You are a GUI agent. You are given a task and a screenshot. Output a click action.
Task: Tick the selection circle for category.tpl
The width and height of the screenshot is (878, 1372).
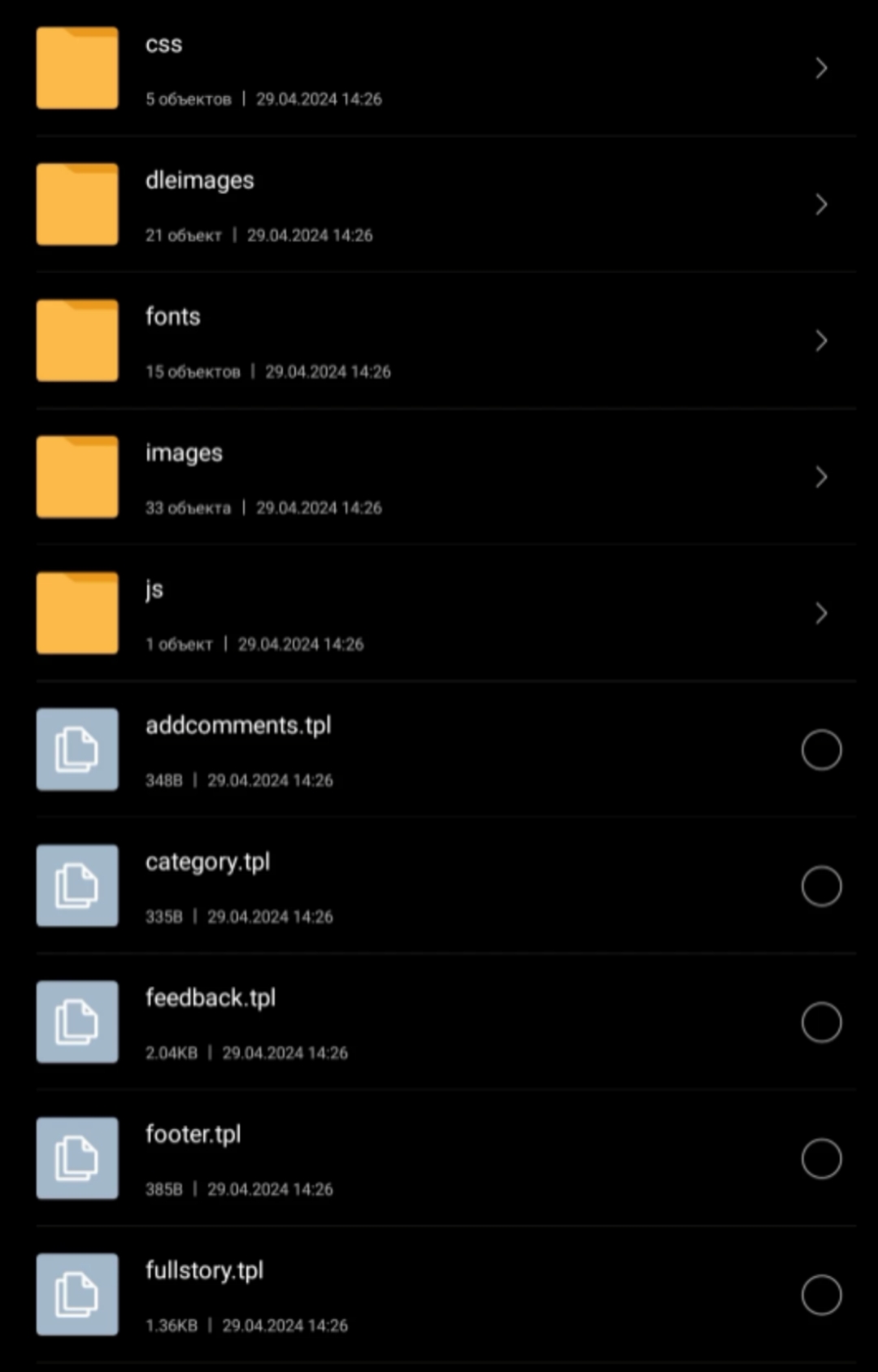[x=821, y=886]
